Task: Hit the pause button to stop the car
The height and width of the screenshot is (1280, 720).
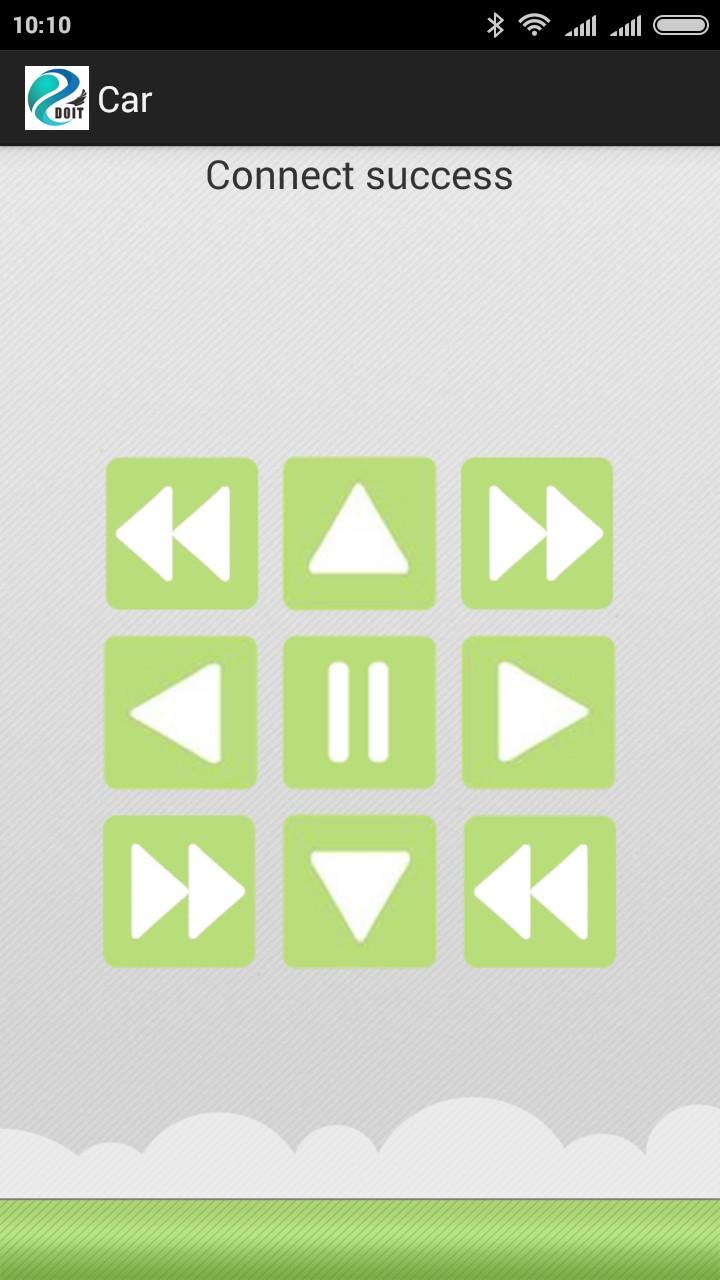Action: point(359,712)
